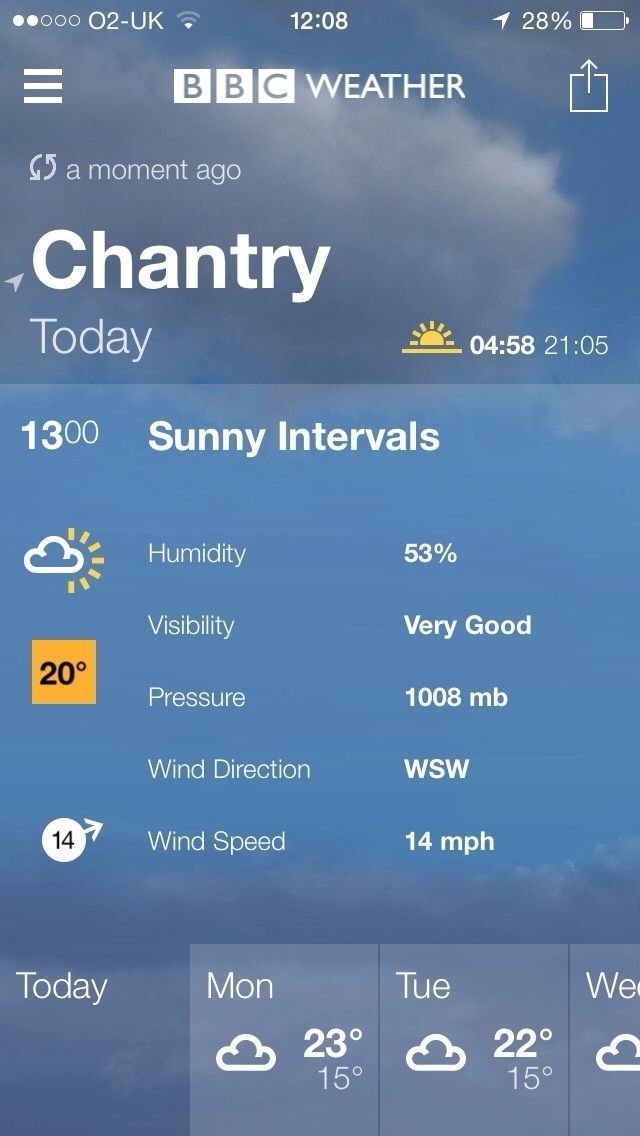Share the Chantry forecast
The image size is (640, 1136).
pos(588,86)
